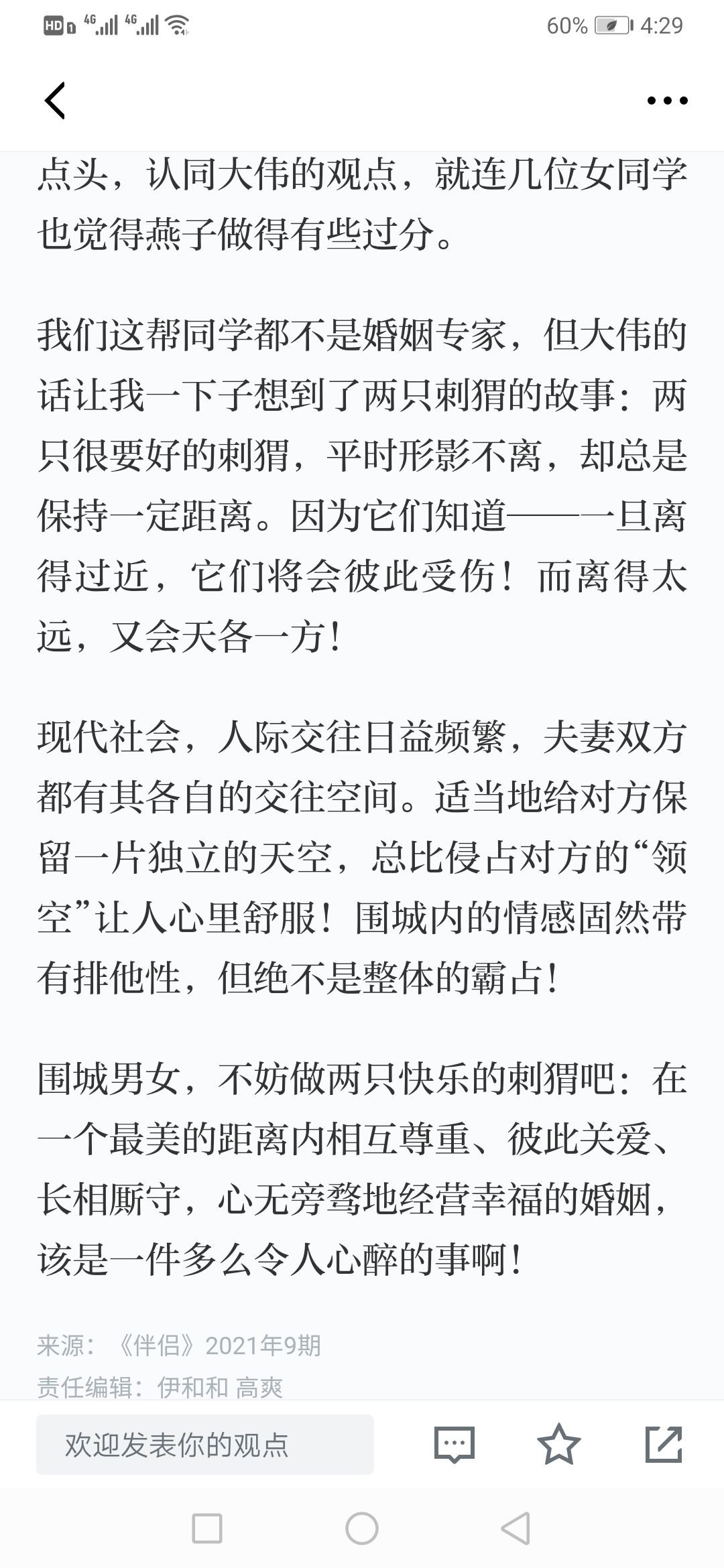Bookmark this article with the star
The width and height of the screenshot is (724, 1568).
558,1443
